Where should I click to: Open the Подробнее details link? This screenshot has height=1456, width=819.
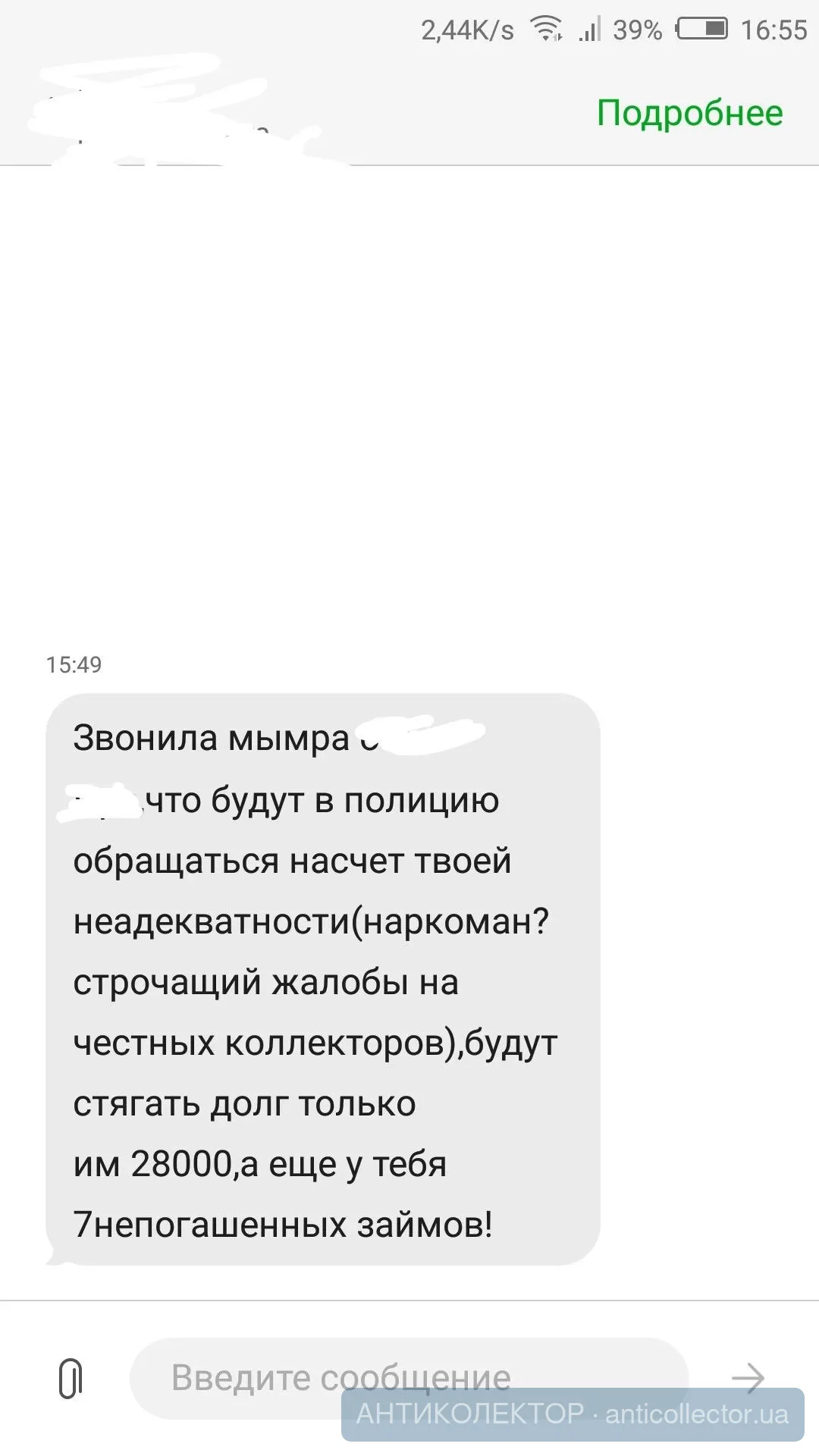pyautogui.click(x=689, y=114)
